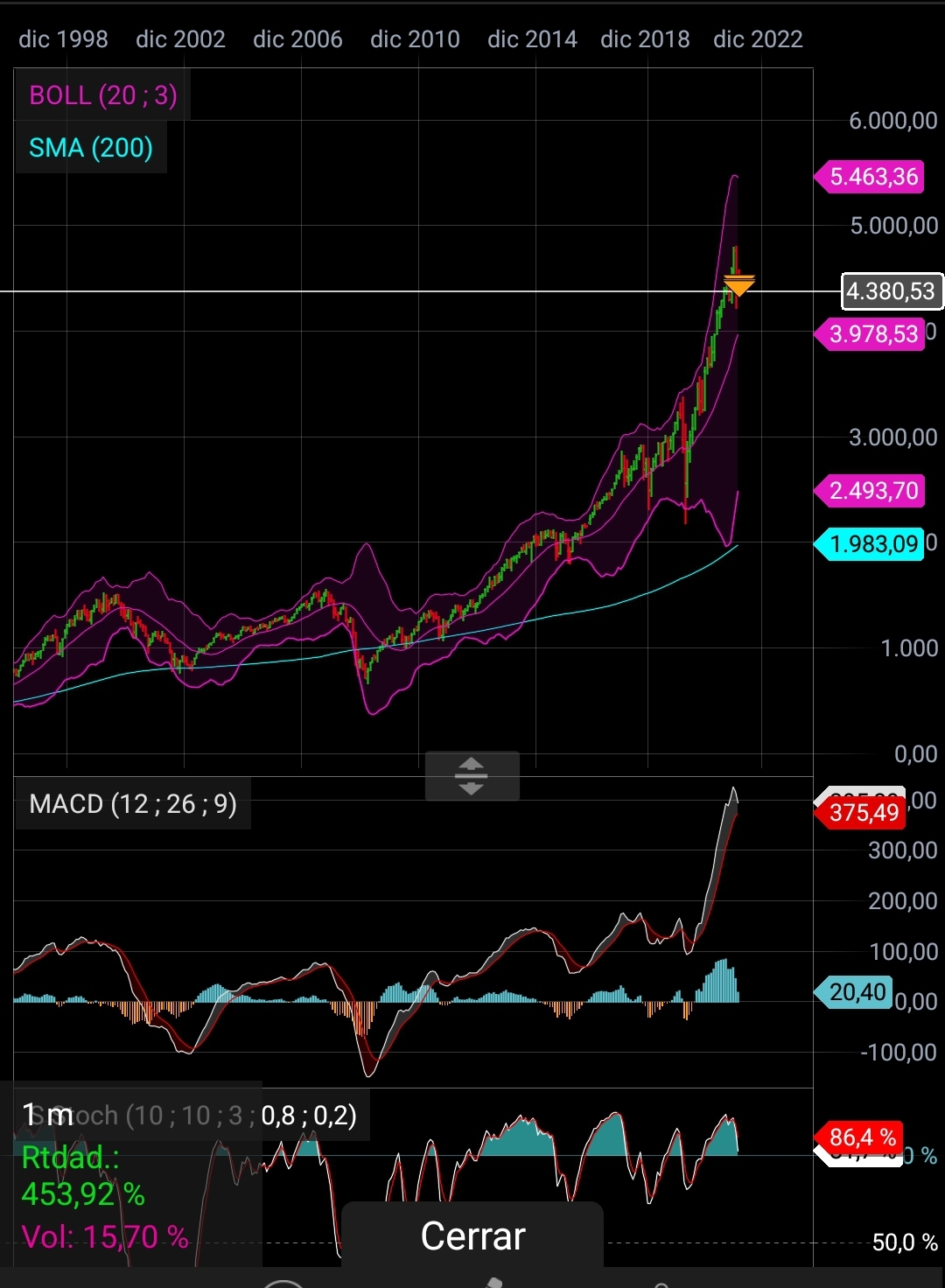Open the BOLL (20 ; 3) indicator settings
Viewport: 945px width, 1288px height.
point(103,95)
